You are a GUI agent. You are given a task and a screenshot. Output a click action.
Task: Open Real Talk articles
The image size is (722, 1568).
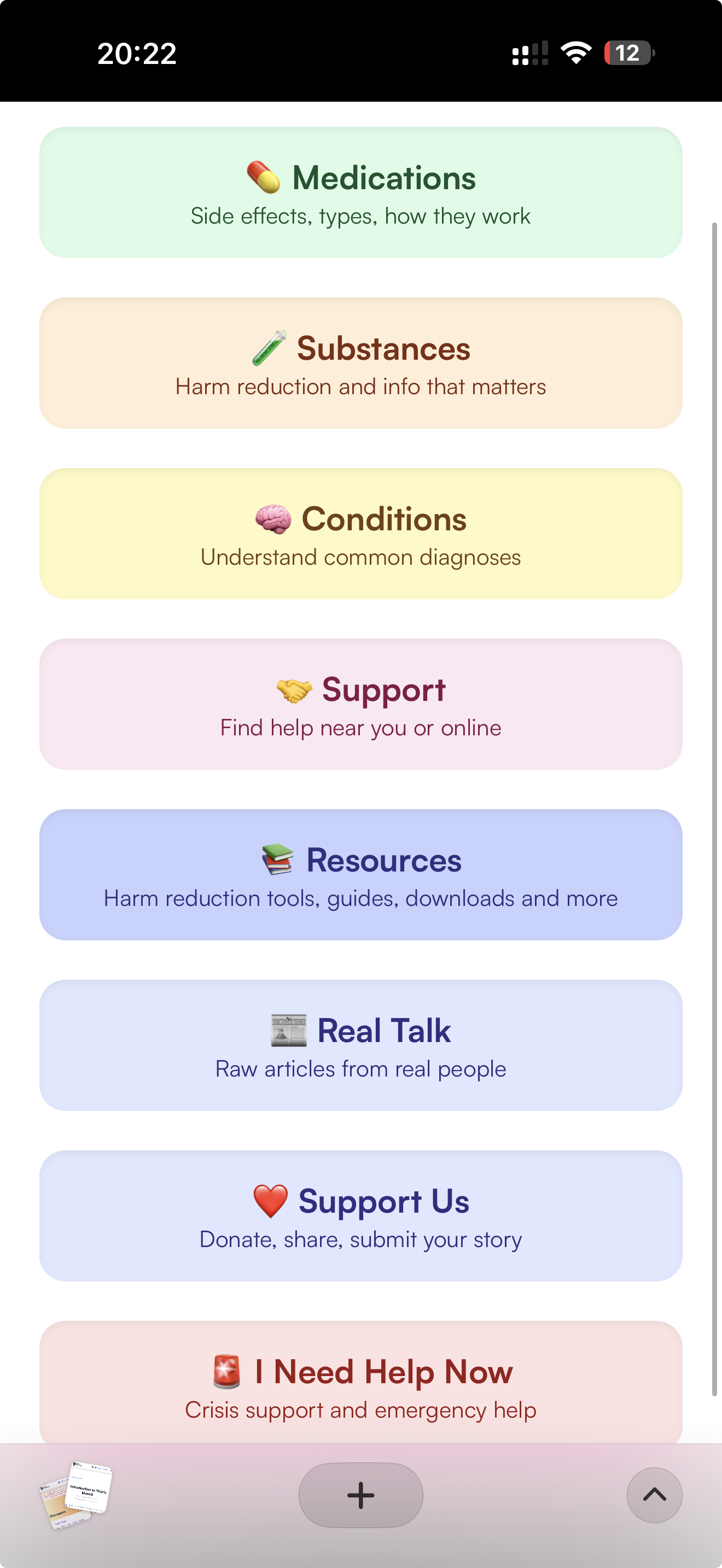click(360, 1045)
